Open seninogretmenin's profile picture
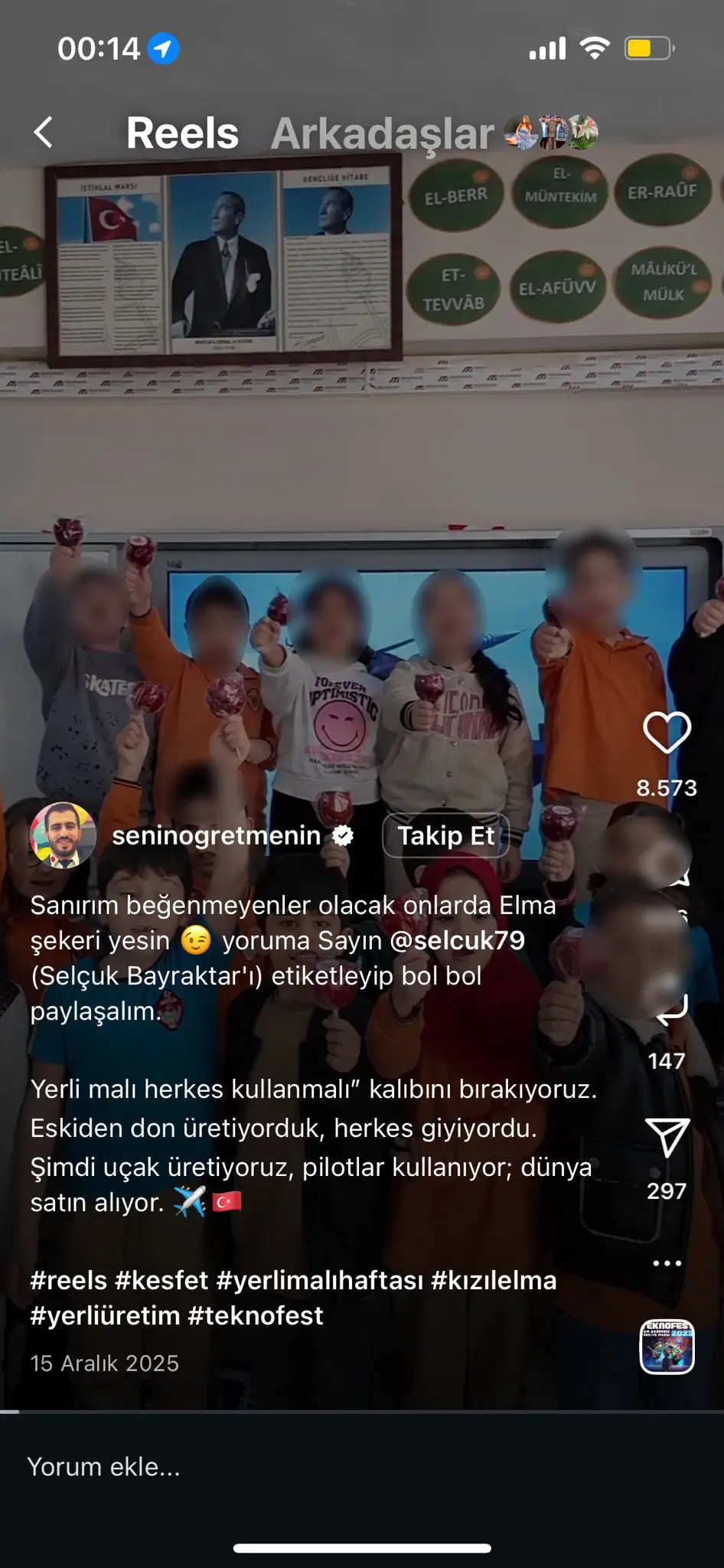This screenshot has width=724, height=1568. [63, 835]
